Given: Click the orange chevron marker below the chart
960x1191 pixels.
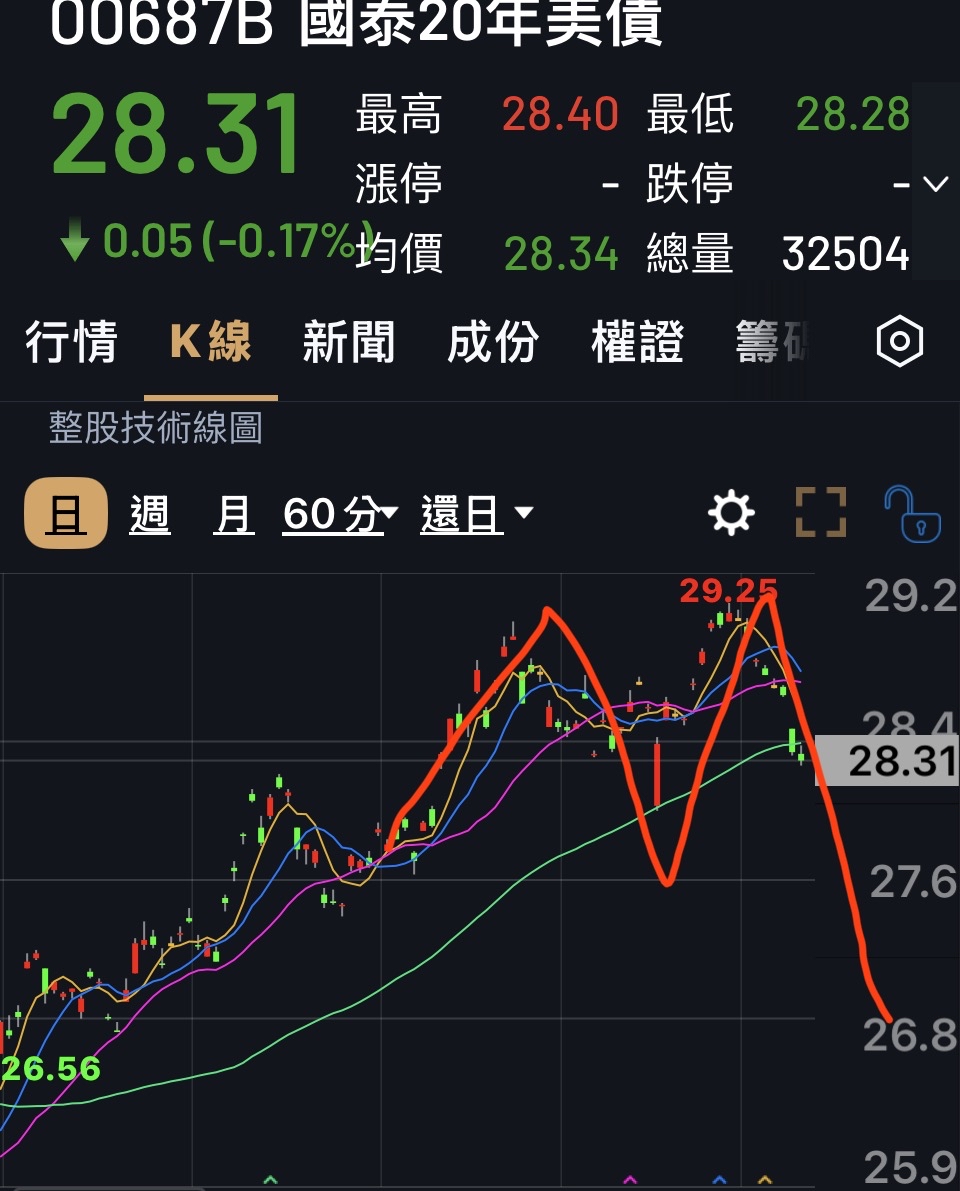Looking at the screenshot, I should tap(765, 1181).
